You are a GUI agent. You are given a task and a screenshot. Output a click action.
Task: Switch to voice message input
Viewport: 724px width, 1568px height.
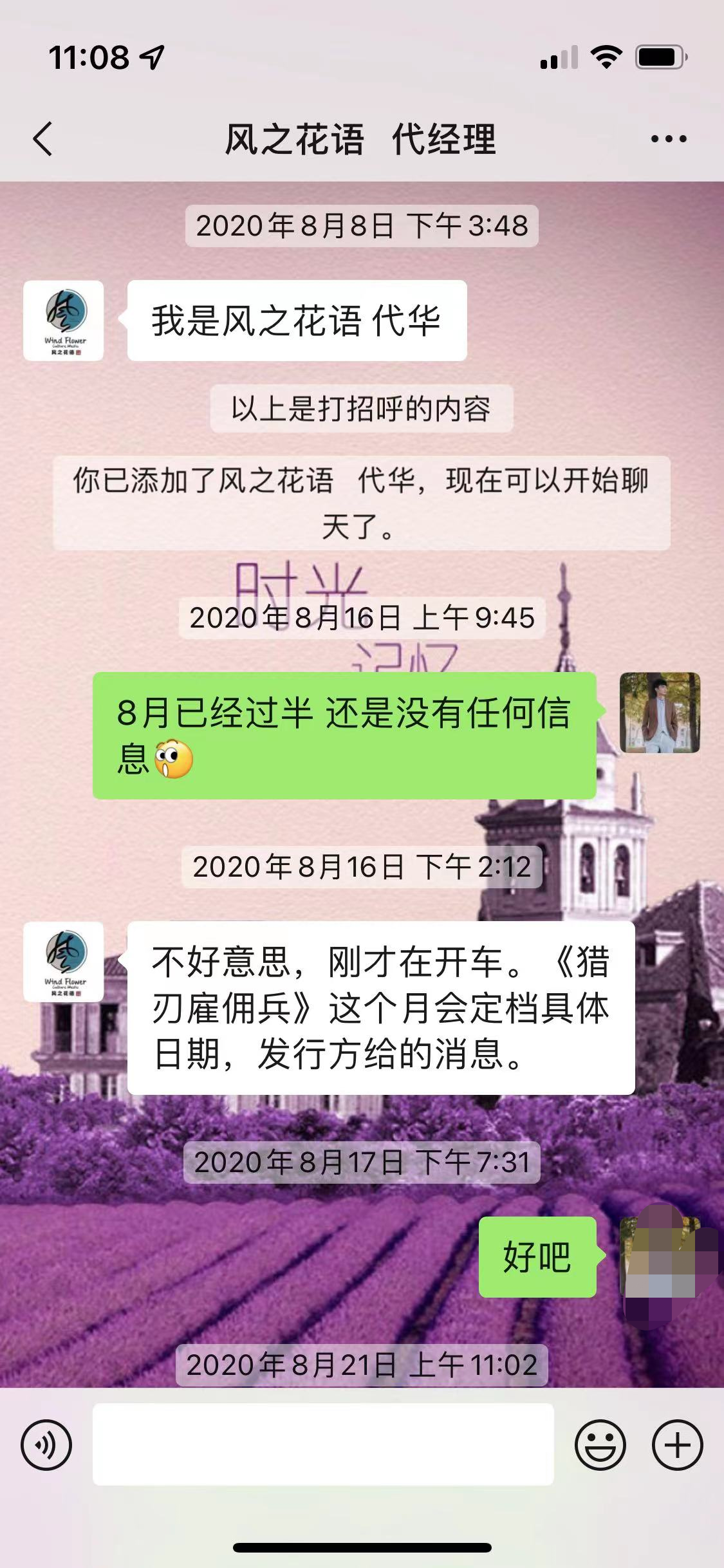[x=46, y=1445]
